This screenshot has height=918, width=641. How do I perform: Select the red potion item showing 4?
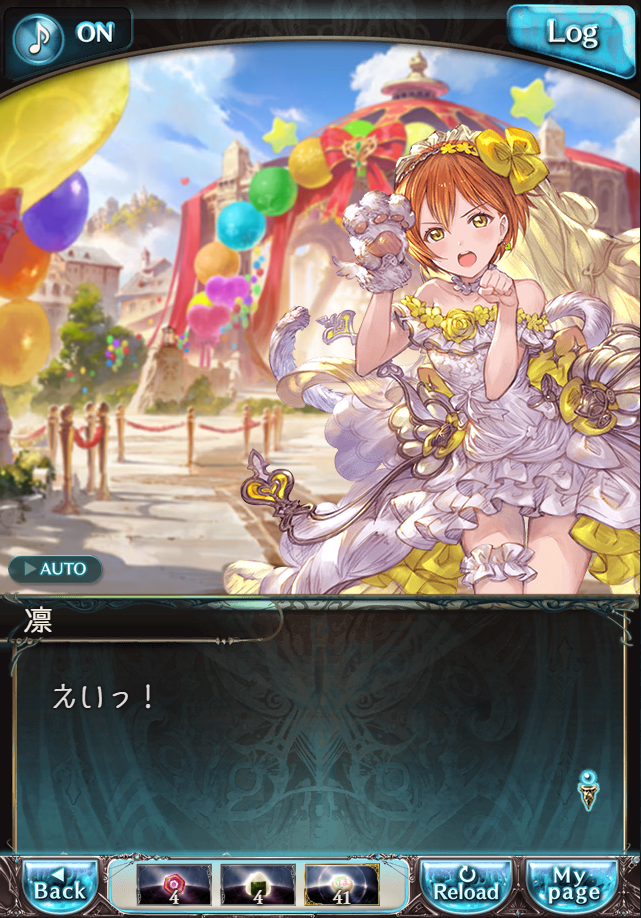tap(174, 886)
